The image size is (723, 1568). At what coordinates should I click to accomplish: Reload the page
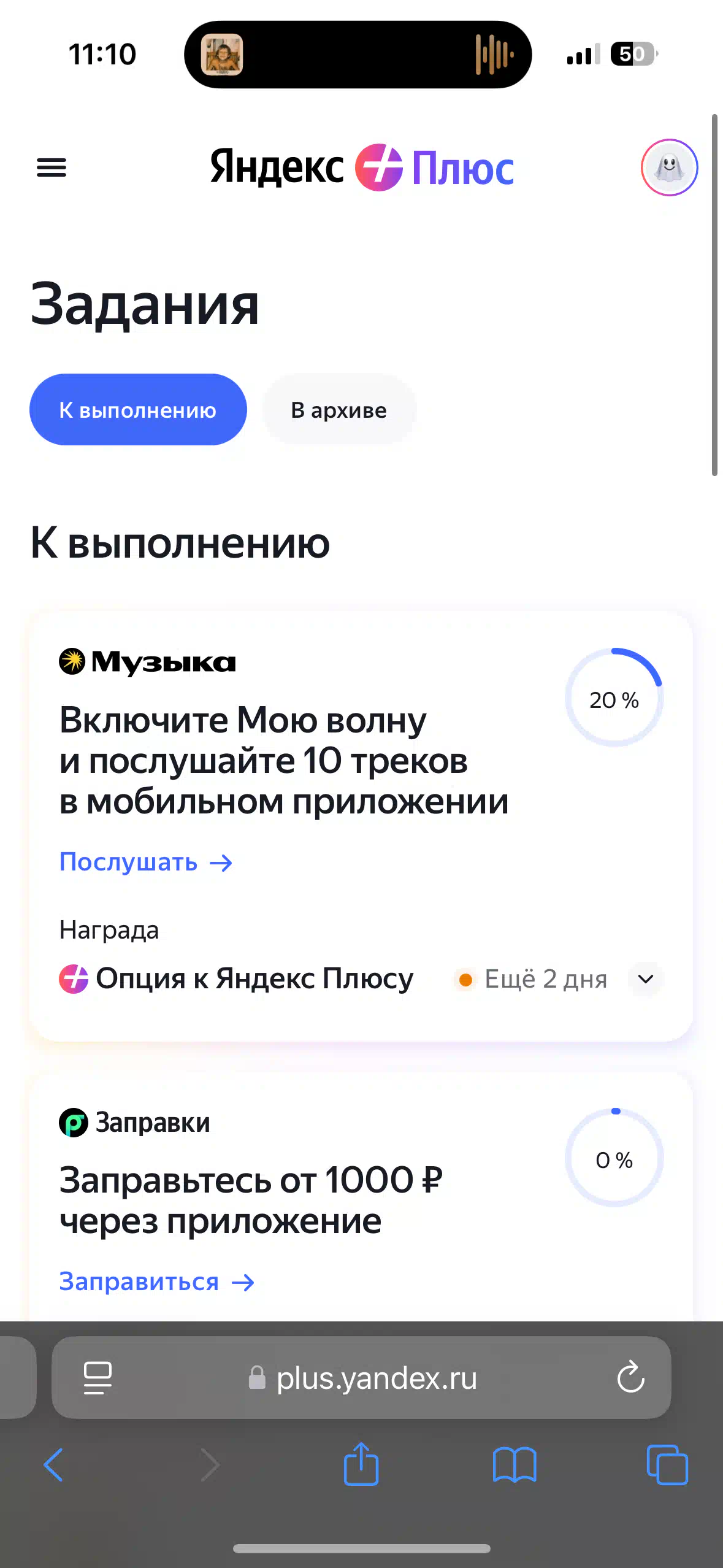(630, 1378)
